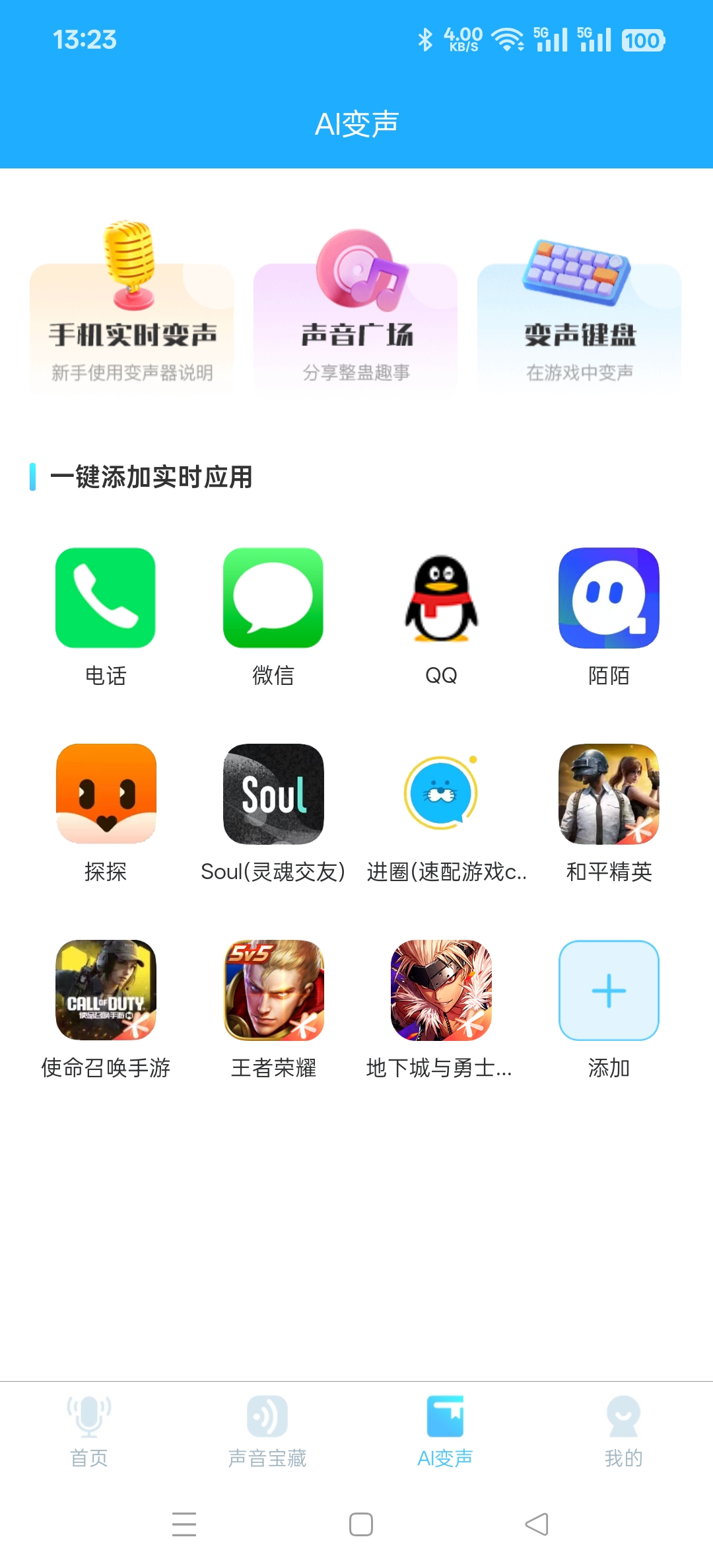
Task: Open the 变声键盘 card
Action: 579,328
